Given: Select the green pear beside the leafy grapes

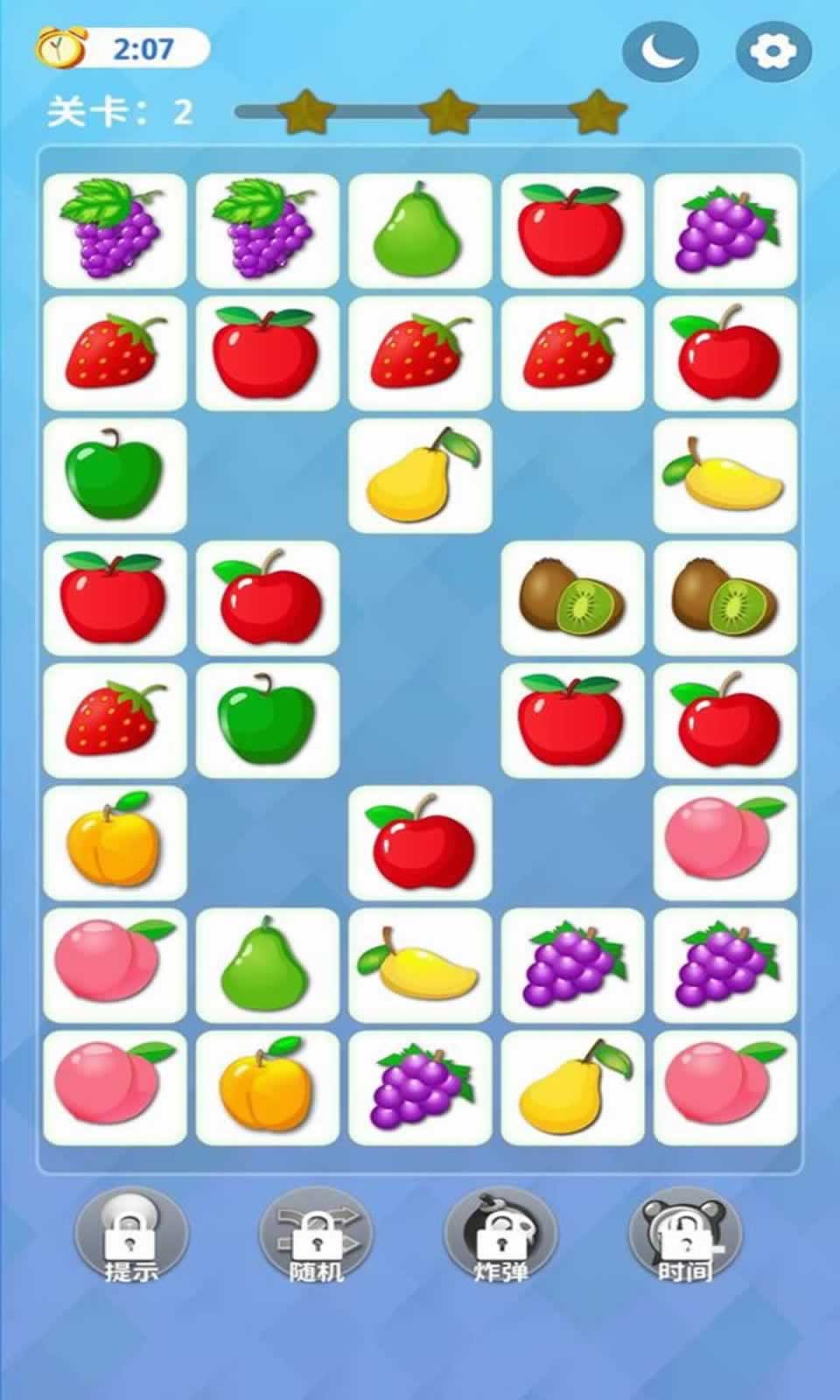Looking at the screenshot, I should (x=419, y=230).
